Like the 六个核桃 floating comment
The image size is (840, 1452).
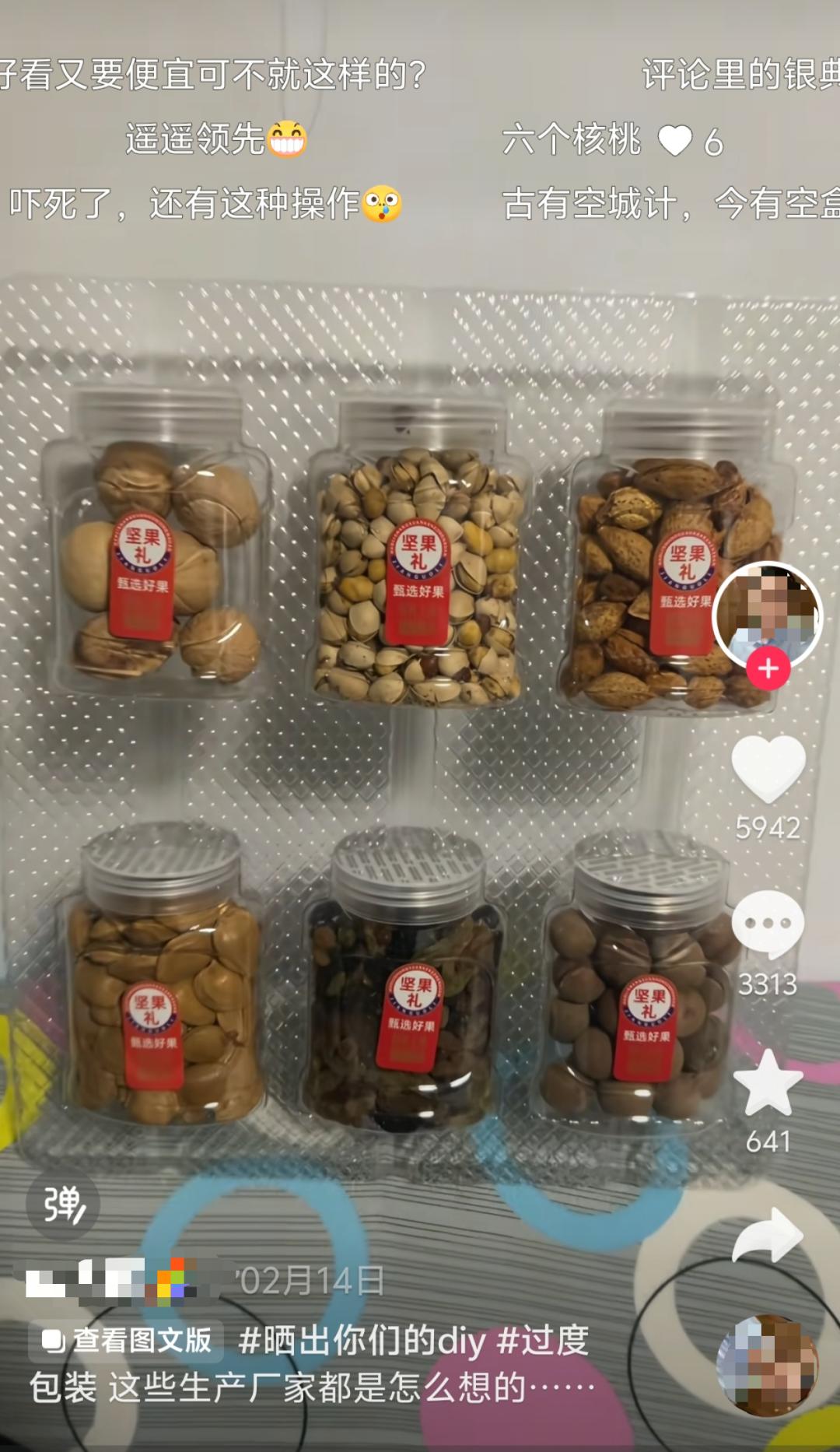pos(674,141)
